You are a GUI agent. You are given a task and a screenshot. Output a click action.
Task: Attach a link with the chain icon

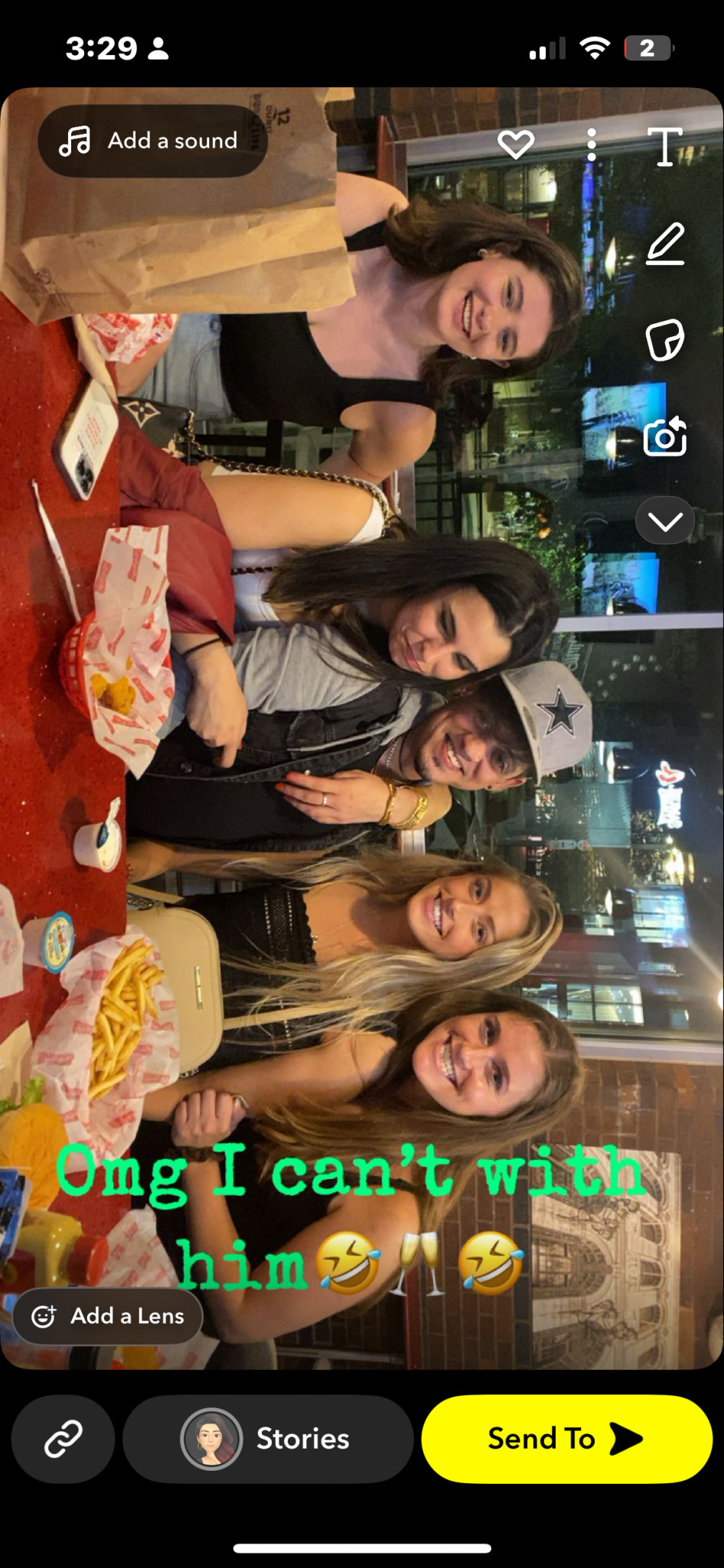coord(63,1439)
